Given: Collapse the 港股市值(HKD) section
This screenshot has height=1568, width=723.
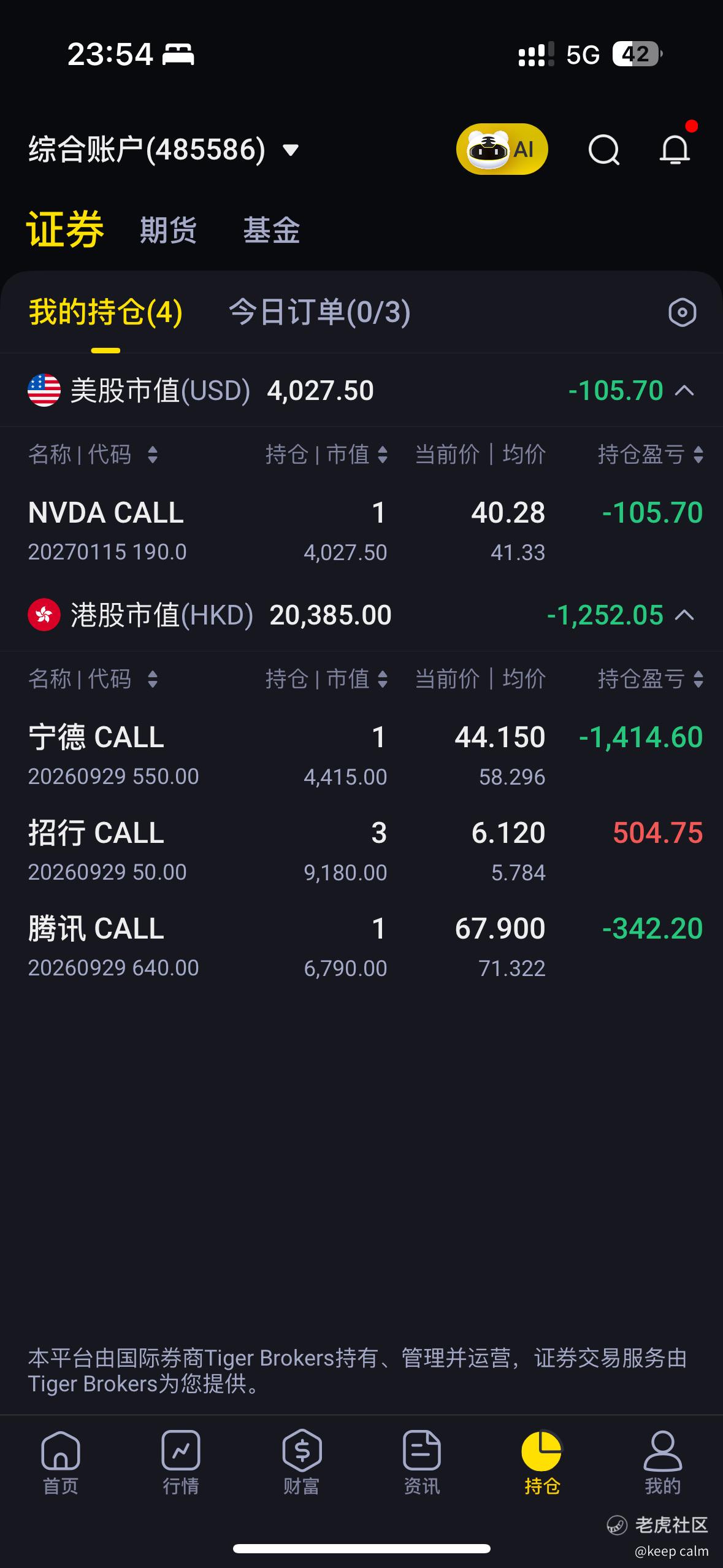Looking at the screenshot, I should point(684,615).
